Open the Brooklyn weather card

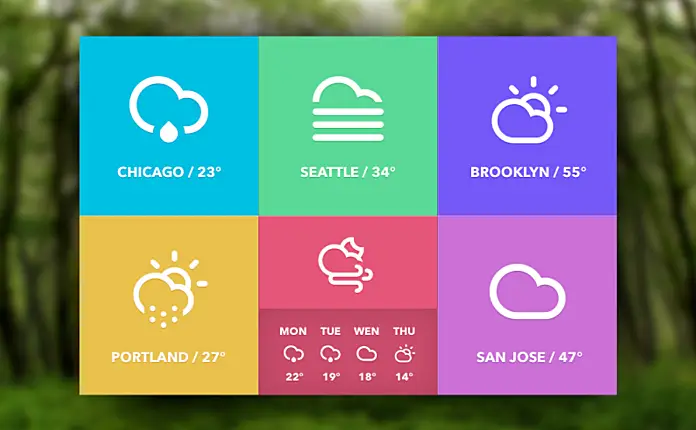[x=527, y=126]
